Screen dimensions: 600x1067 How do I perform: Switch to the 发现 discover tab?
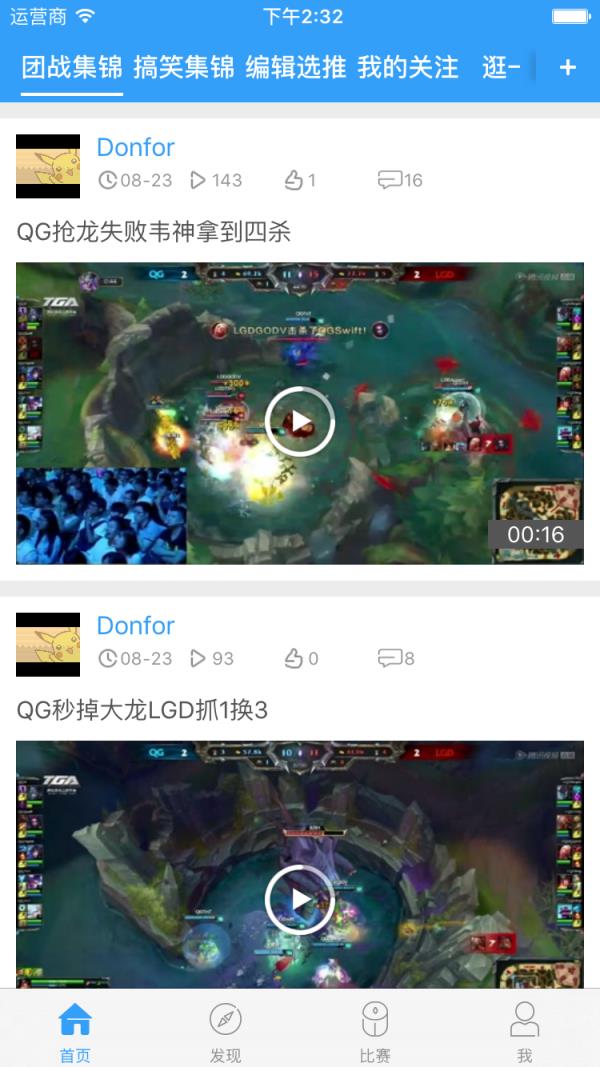225,1030
